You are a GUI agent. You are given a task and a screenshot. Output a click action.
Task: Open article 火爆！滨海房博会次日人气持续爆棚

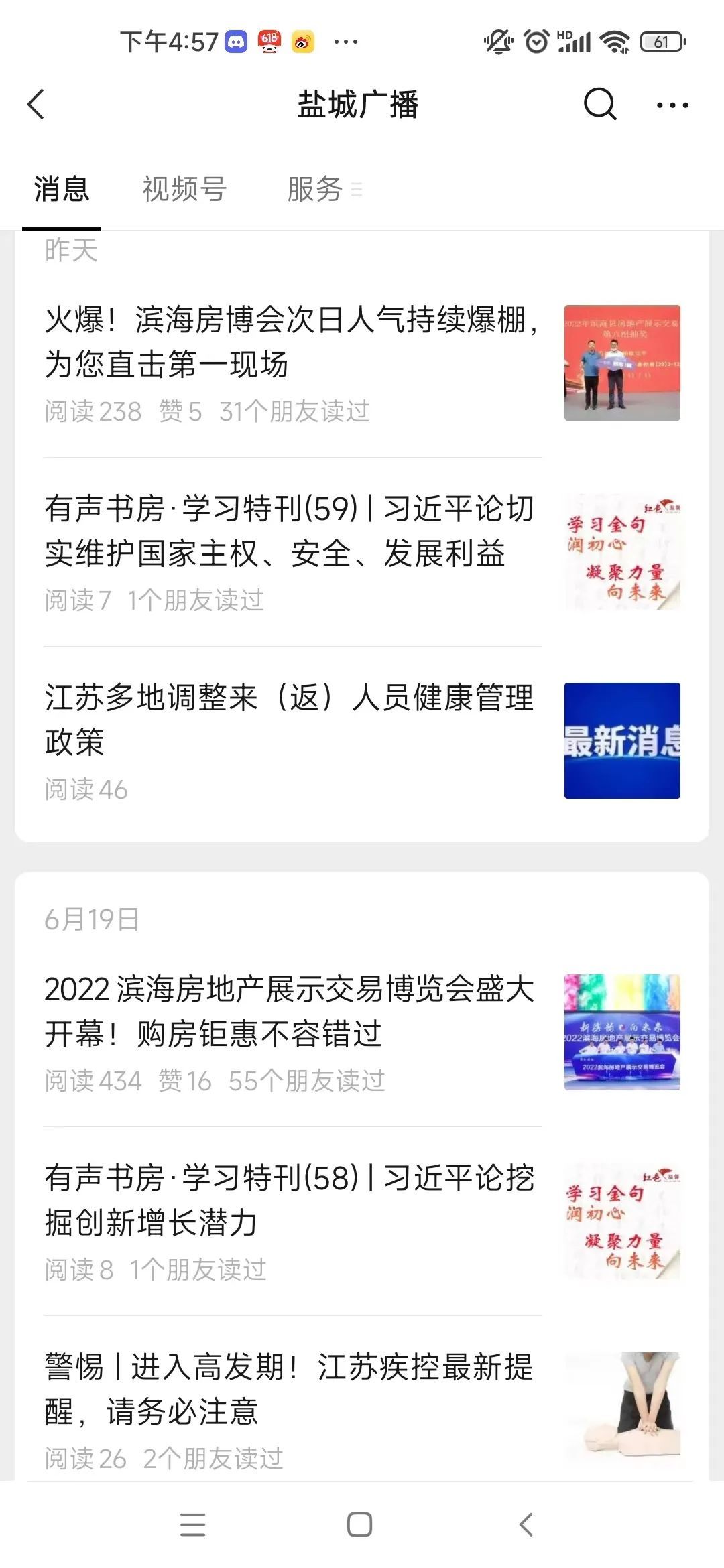tap(292, 342)
